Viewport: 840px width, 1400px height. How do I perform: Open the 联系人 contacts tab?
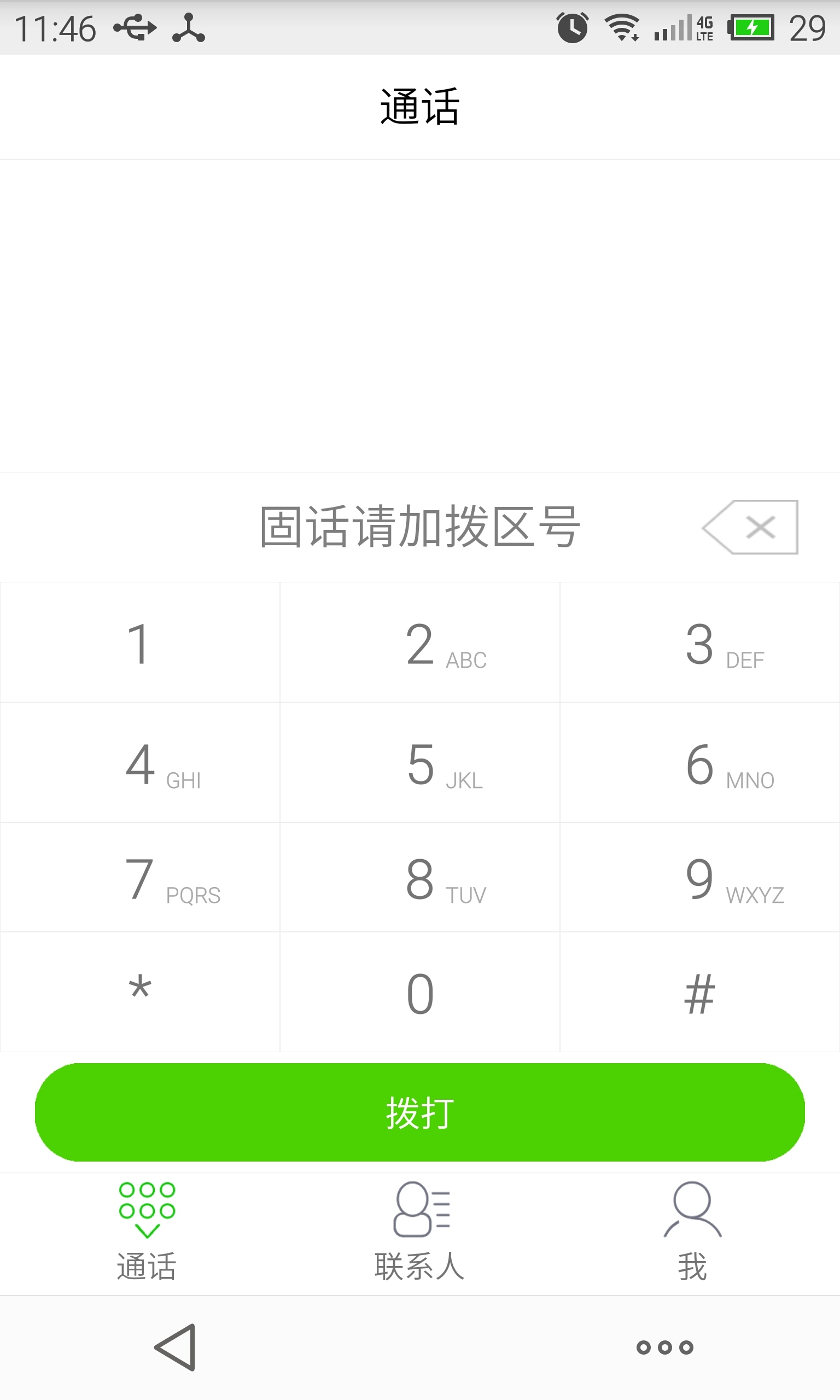point(420,1232)
